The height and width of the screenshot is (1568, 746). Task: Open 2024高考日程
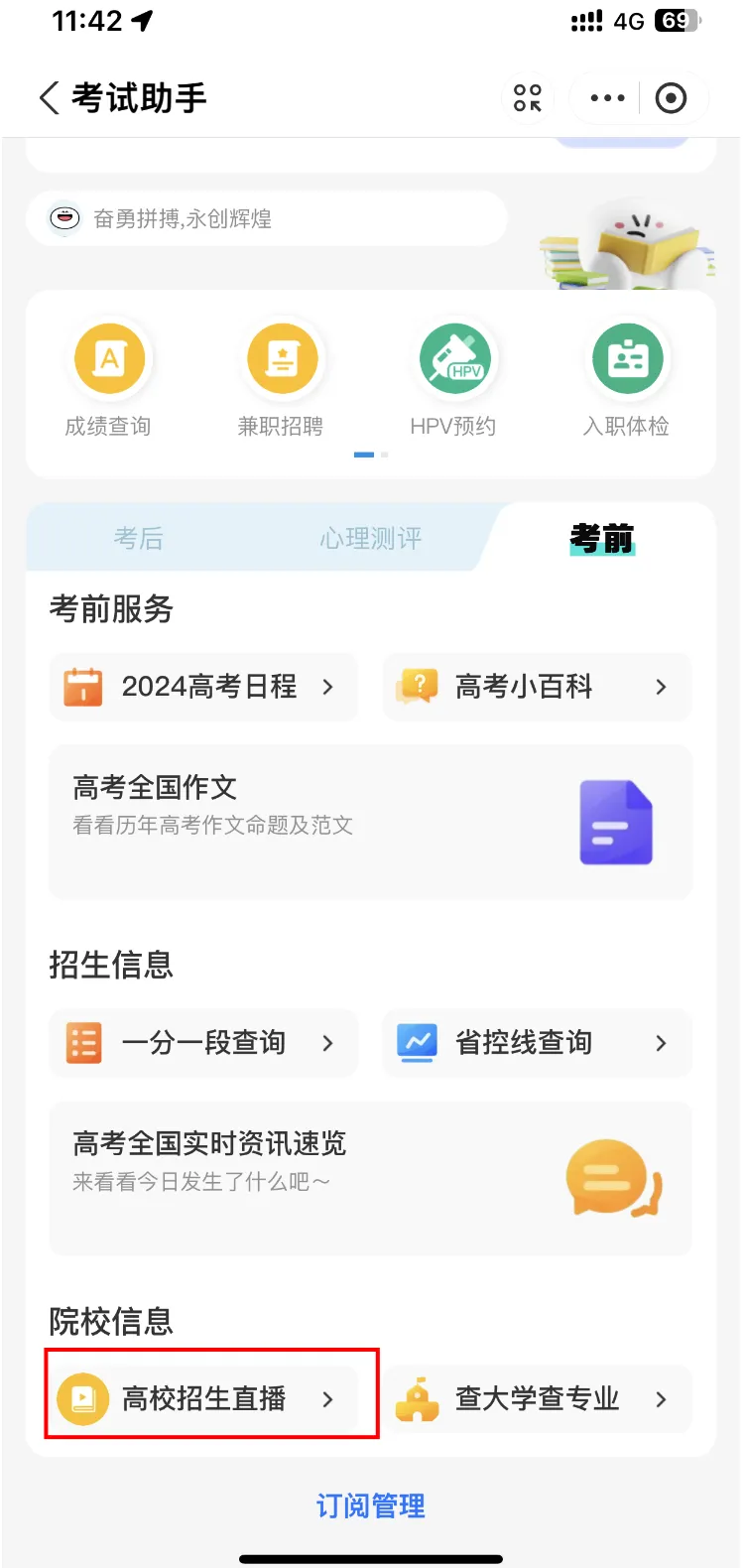[203, 687]
